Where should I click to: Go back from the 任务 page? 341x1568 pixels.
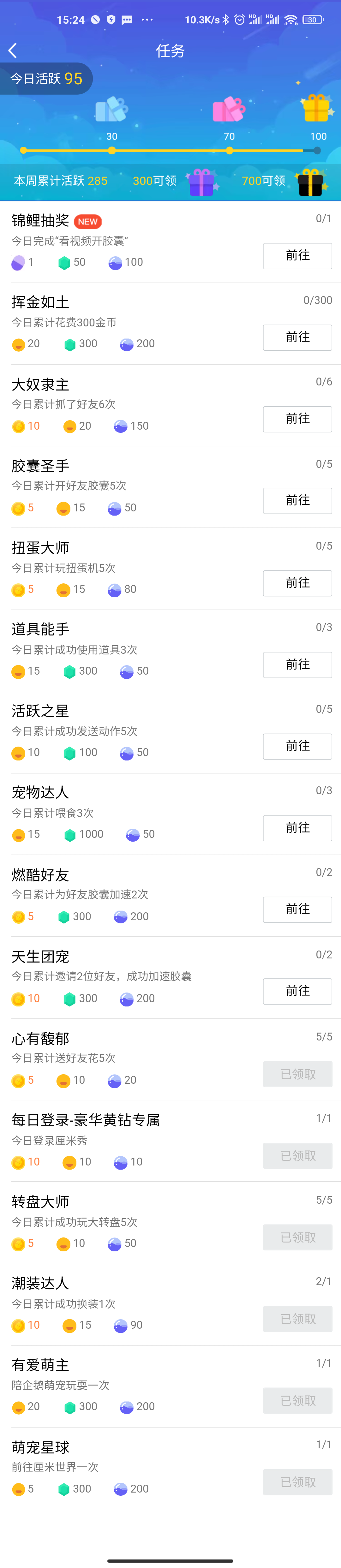tap(13, 51)
